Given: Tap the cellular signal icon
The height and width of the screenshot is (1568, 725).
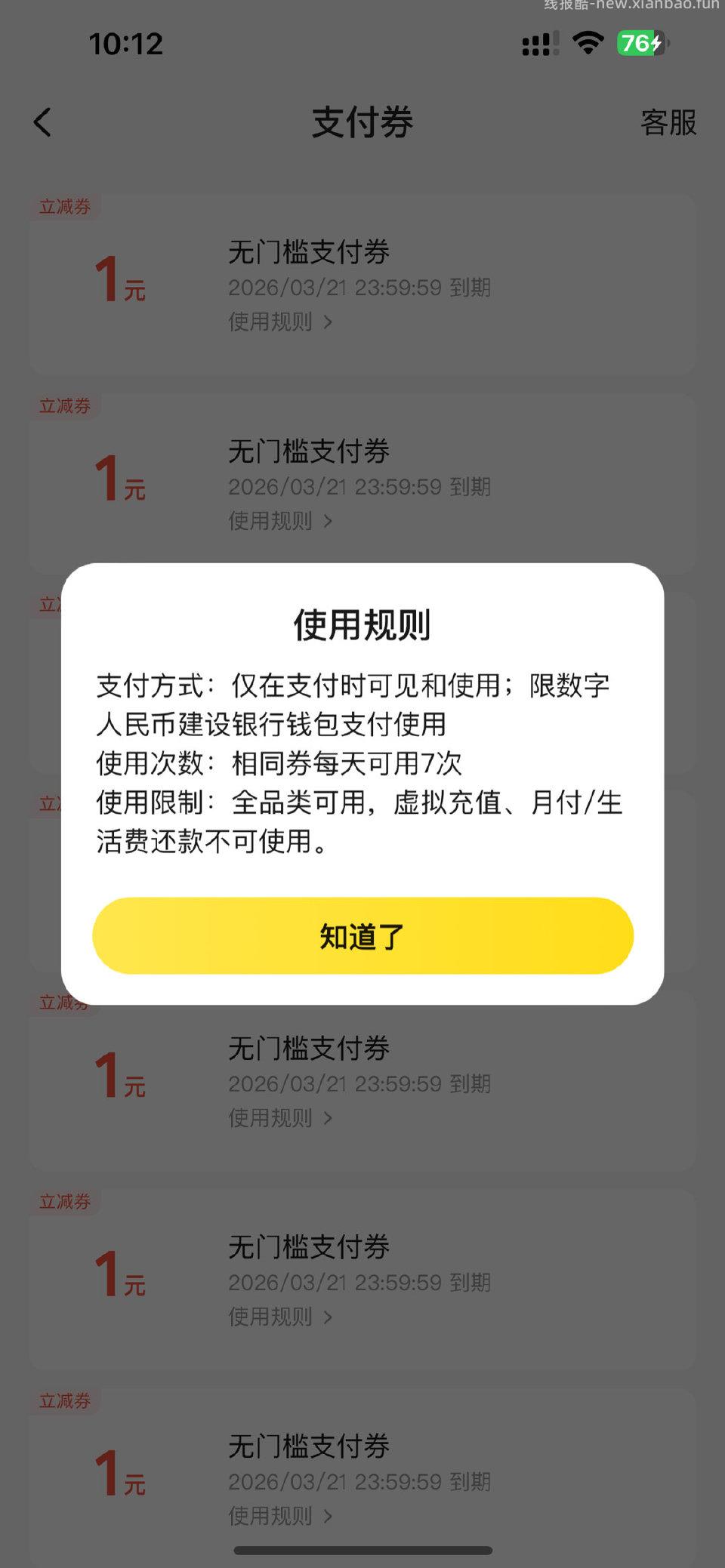Looking at the screenshot, I should pyautogui.click(x=538, y=45).
